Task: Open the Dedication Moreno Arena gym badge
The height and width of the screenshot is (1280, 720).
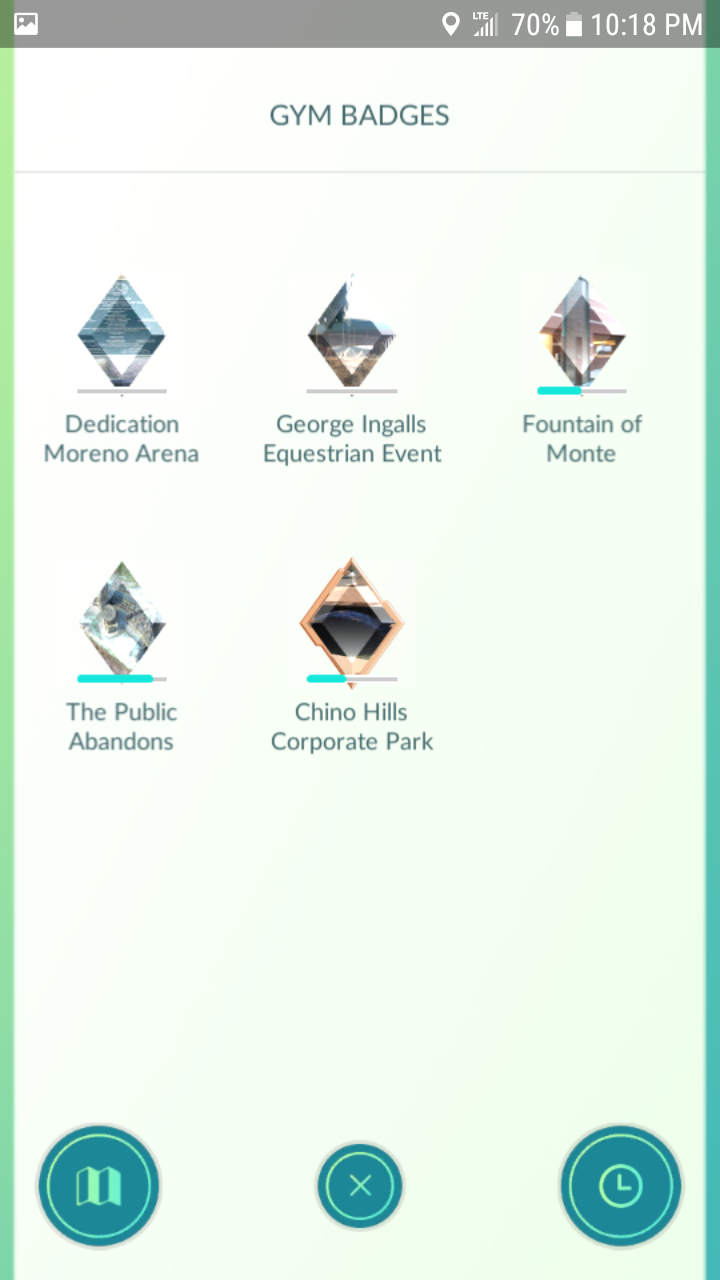Action: tap(121, 333)
